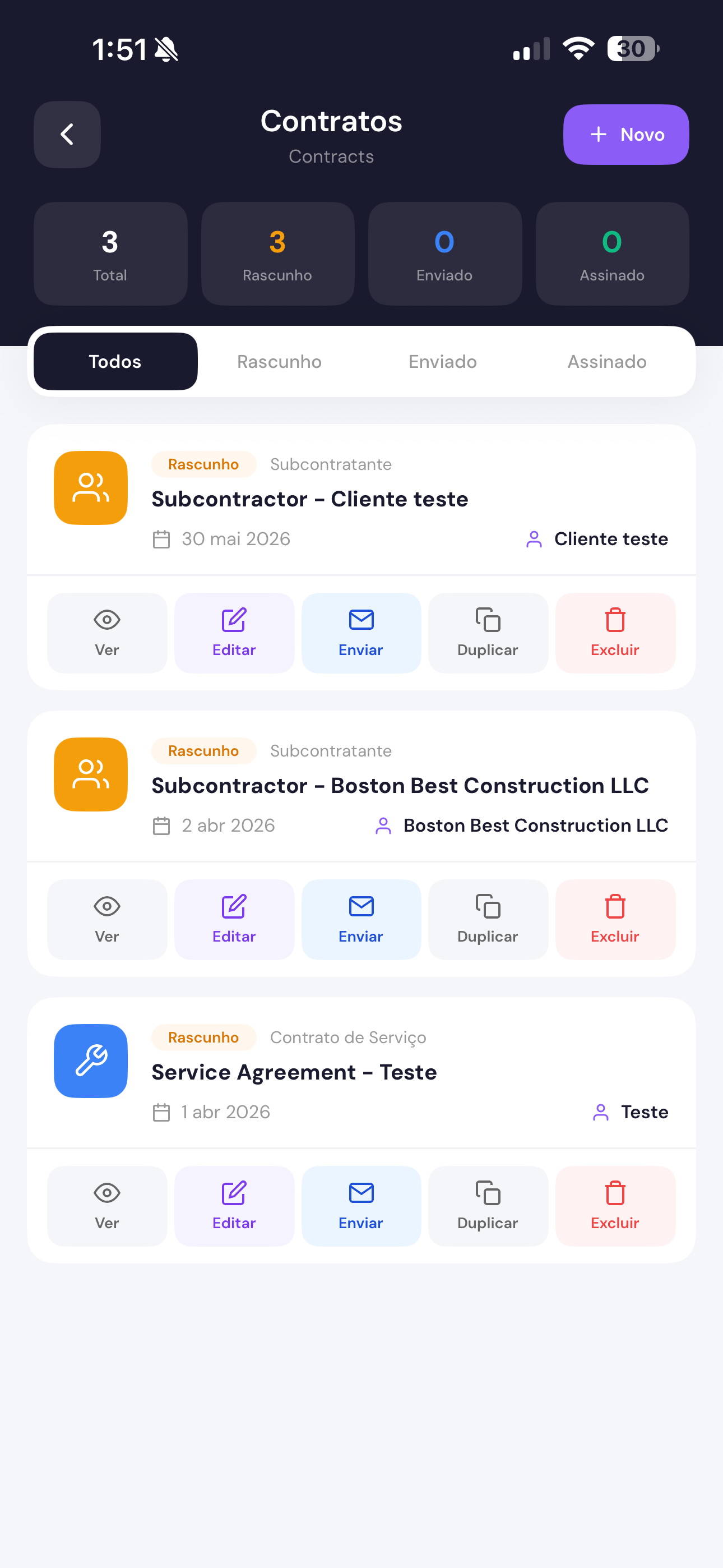
Task: Open the Service Agreement – Teste card
Action: pyautogui.click(x=361, y=1073)
